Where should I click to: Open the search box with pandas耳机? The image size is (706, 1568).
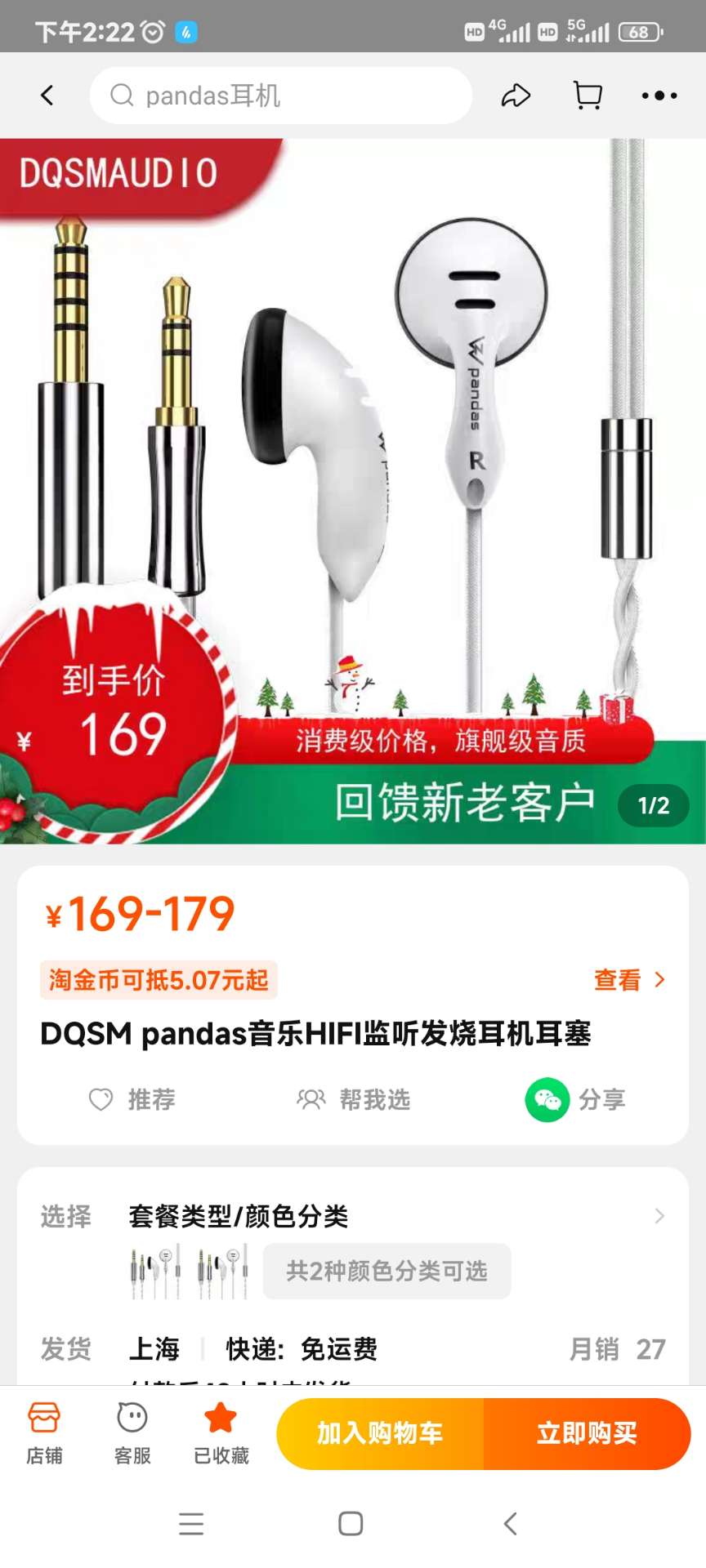point(280,96)
